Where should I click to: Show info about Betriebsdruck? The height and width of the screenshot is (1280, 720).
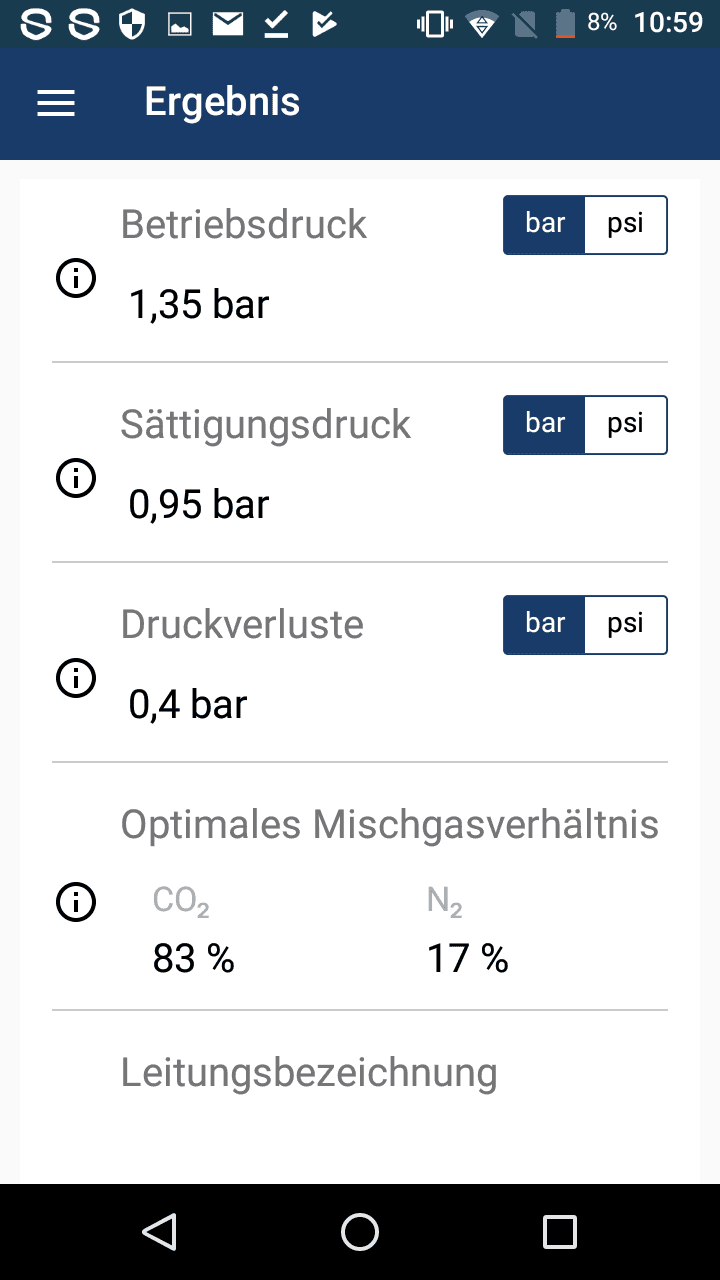coord(76,278)
